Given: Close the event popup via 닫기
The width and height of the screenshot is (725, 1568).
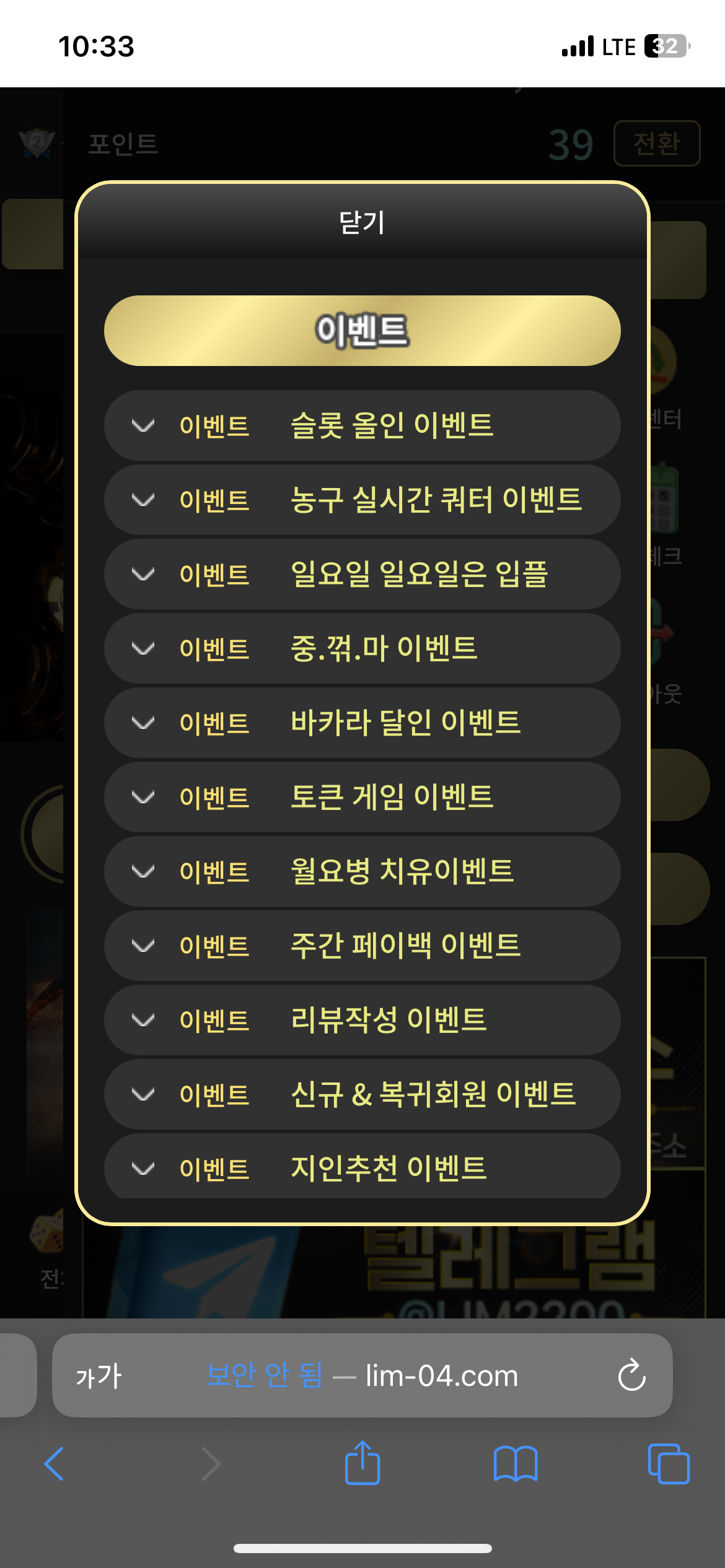Looking at the screenshot, I should click(x=362, y=222).
